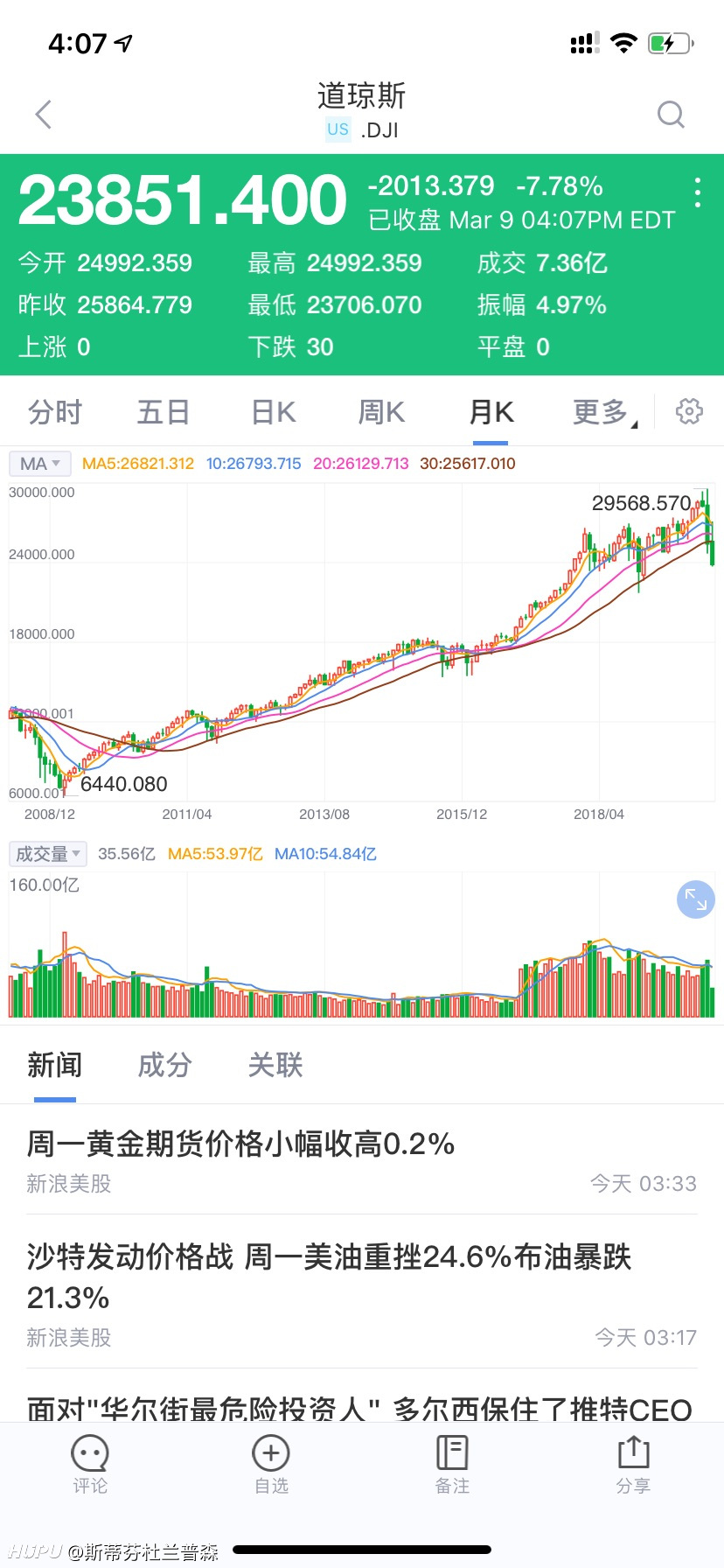Switch to the 分时 chart tab
724x1568 pixels.
(x=55, y=412)
